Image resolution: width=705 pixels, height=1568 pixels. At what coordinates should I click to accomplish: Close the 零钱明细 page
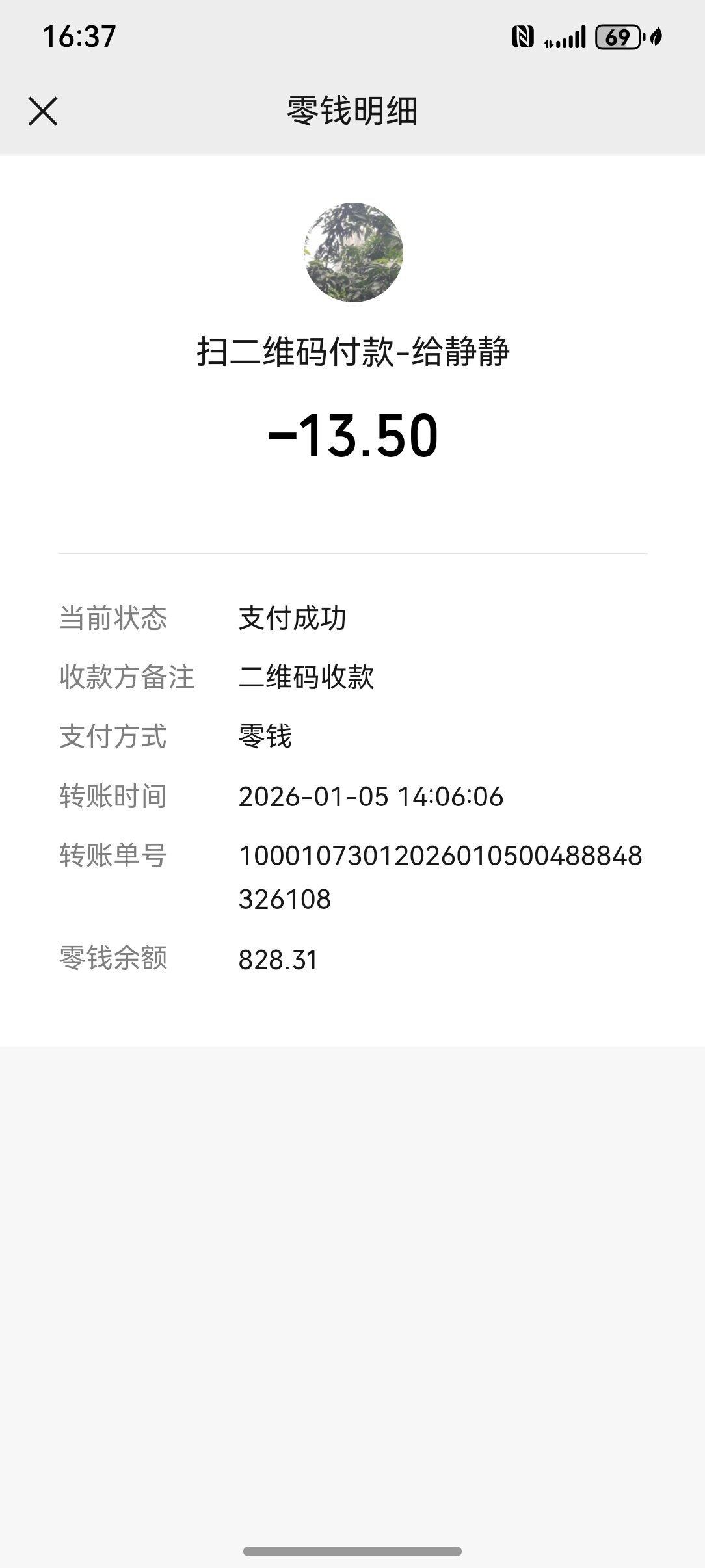click(x=43, y=111)
